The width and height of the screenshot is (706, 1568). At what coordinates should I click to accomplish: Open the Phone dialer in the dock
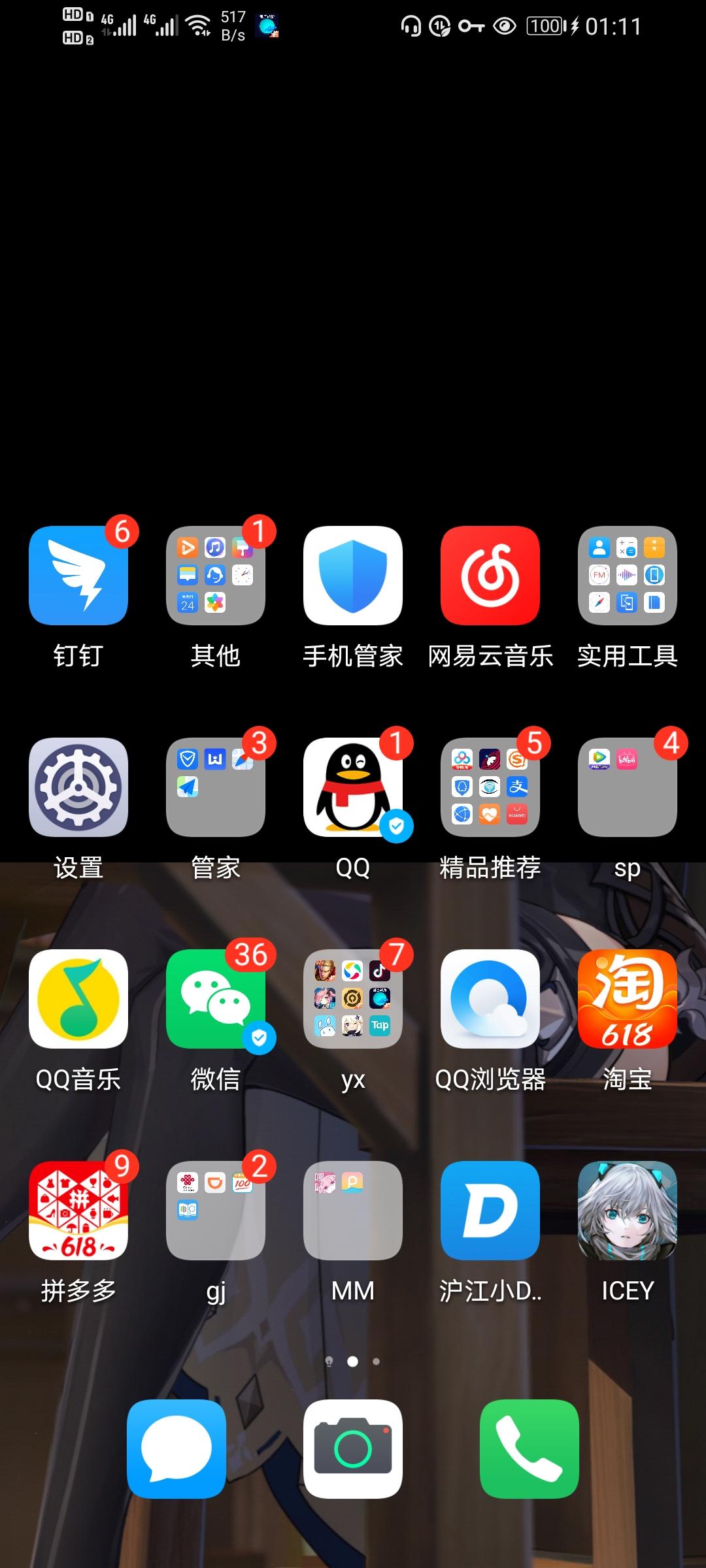(x=528, y=1449)
